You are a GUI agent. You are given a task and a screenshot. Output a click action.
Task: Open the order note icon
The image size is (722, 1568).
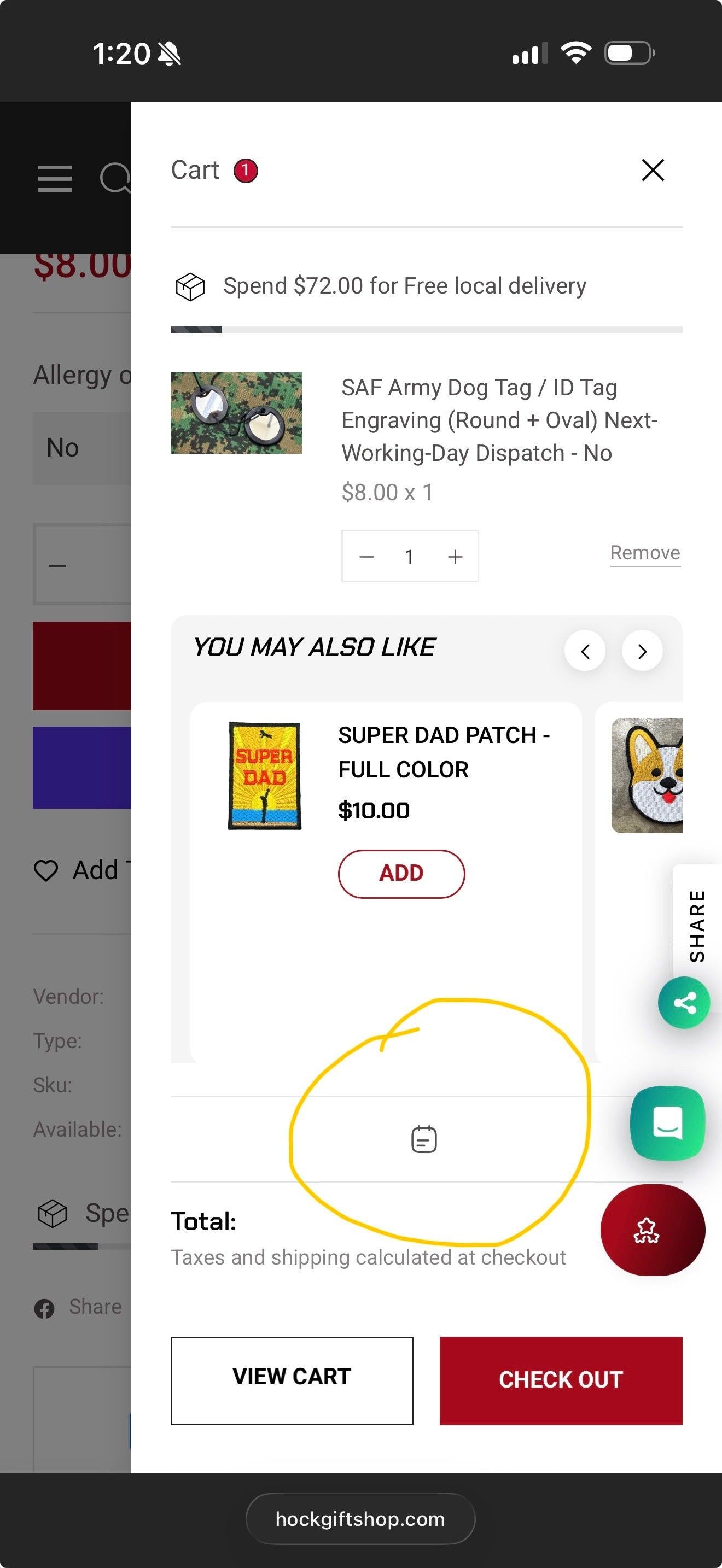coord(424,1139)
